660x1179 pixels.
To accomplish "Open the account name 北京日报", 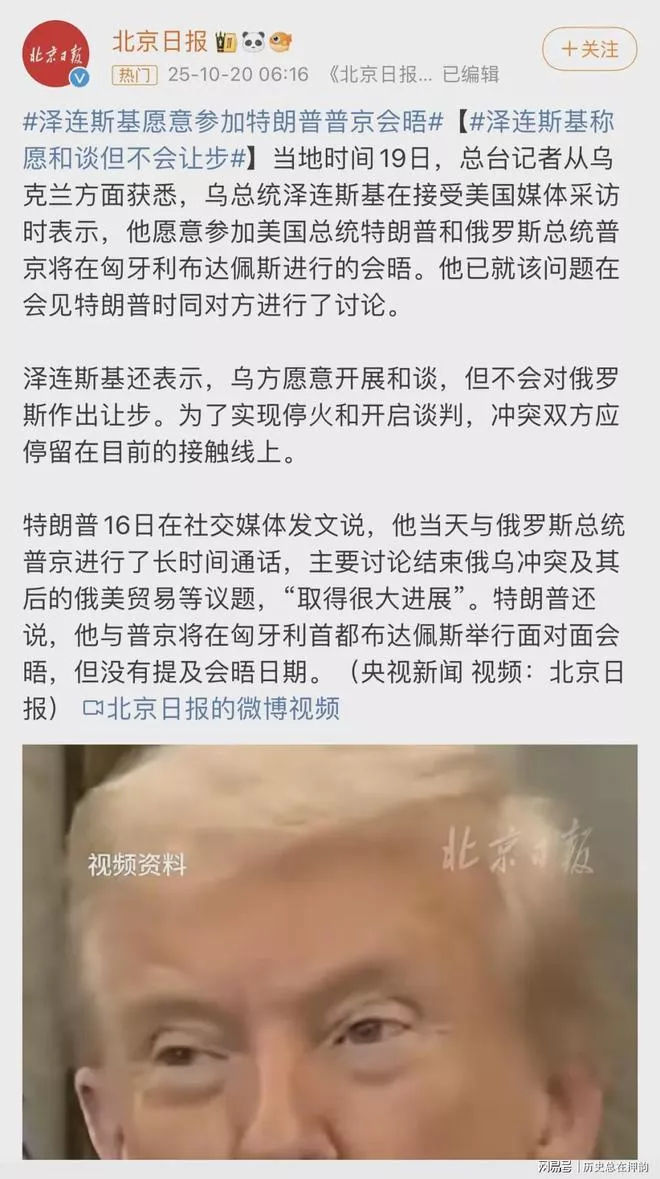I will 158,42.
